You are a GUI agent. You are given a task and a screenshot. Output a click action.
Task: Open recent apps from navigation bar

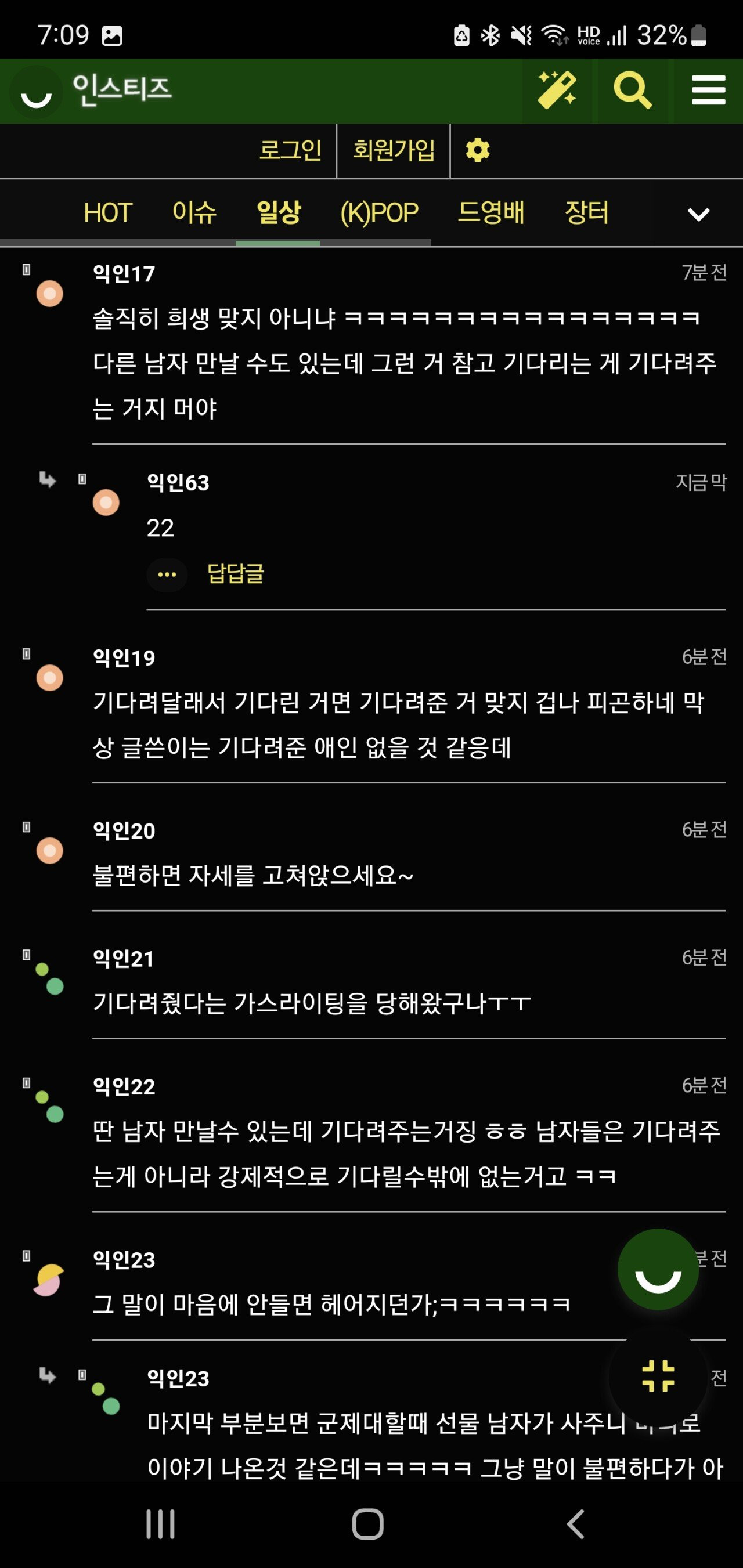click(161, 1524)
